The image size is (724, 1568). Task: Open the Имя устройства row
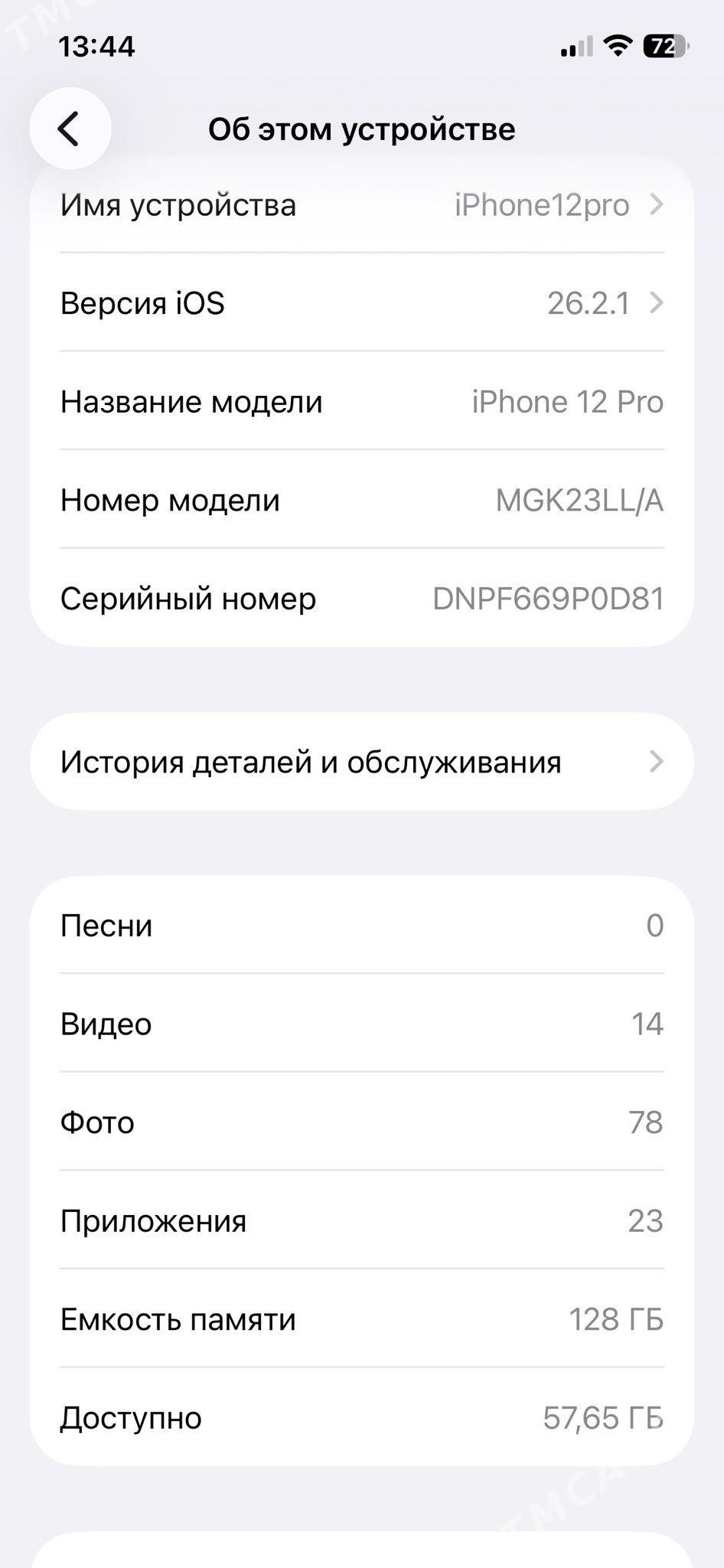click(x=361, y=205)
